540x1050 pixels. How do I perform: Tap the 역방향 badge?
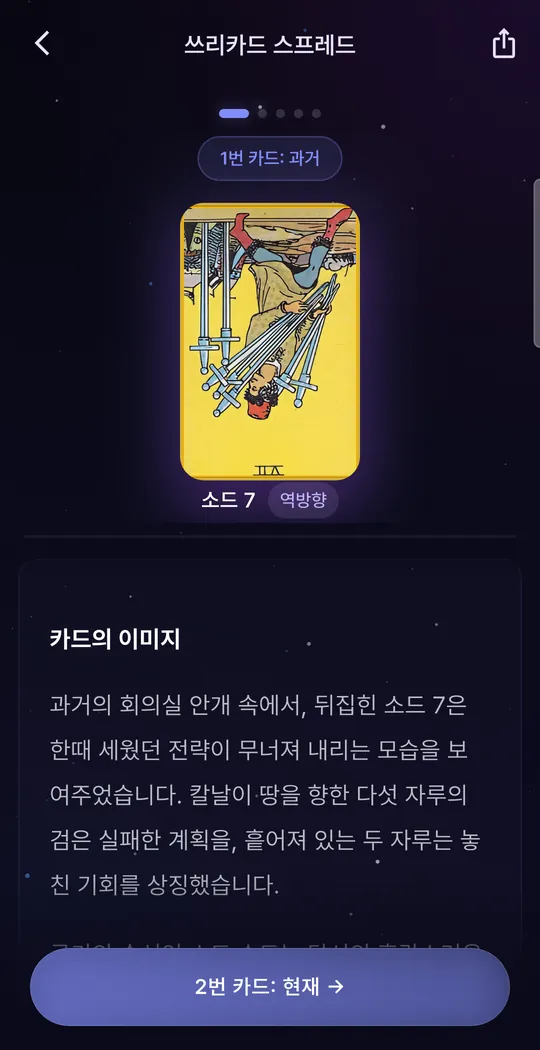pos(303,500)
